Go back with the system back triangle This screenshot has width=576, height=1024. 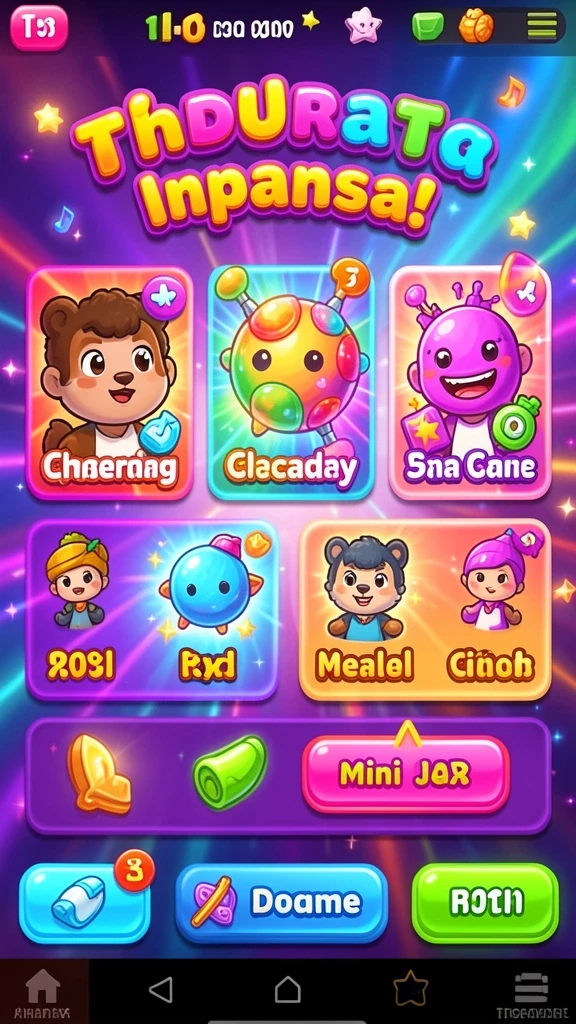coord(161,990)
